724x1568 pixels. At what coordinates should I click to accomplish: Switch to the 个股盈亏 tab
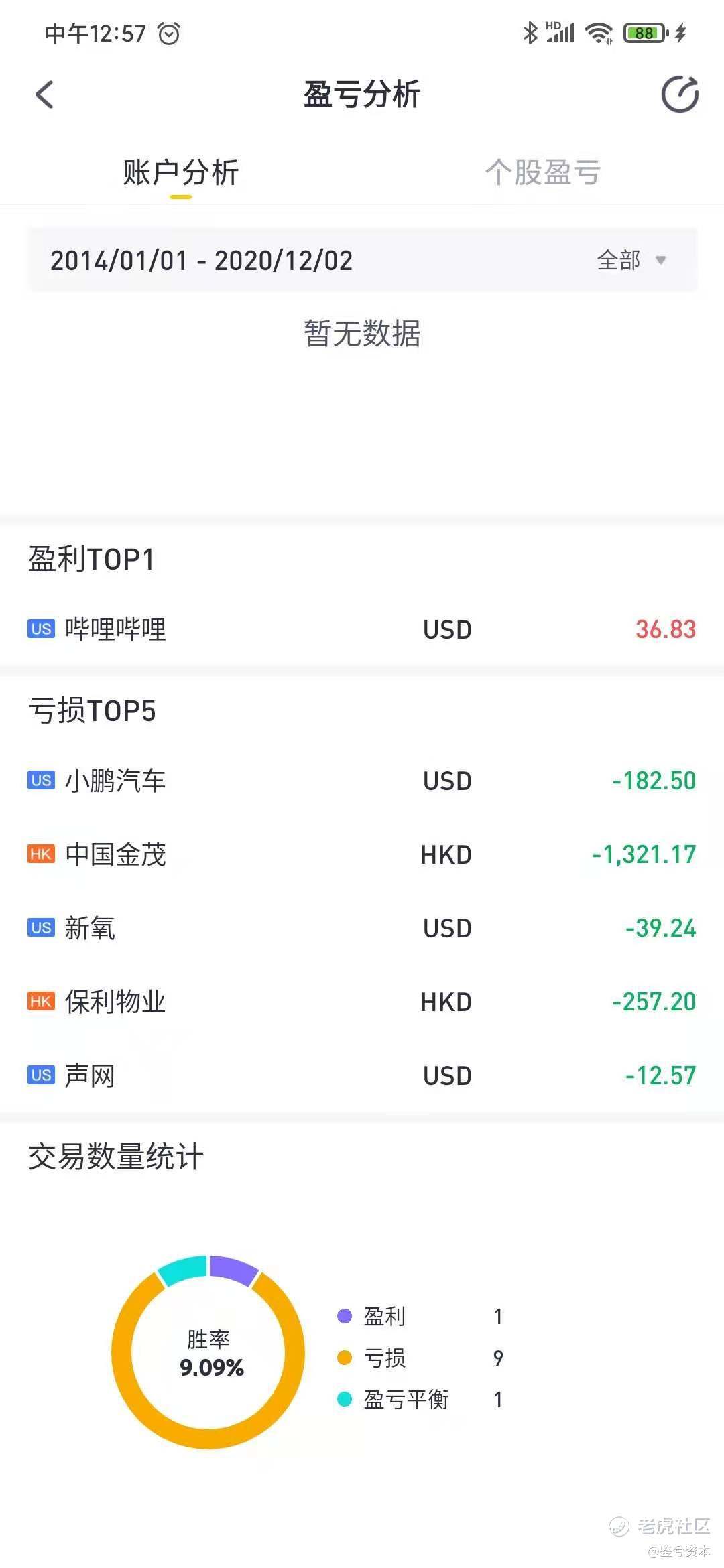point(542,172)
